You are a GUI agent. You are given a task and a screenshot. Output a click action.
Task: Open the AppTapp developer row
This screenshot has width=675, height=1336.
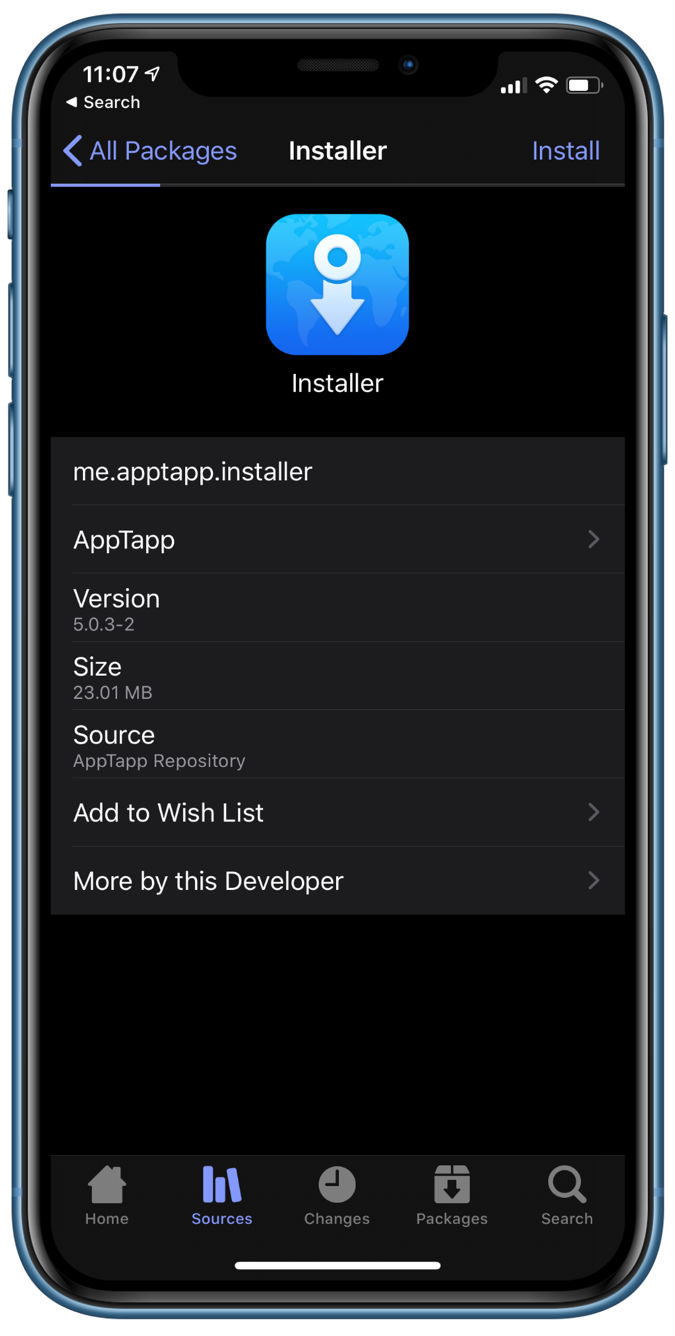point(337,540)
